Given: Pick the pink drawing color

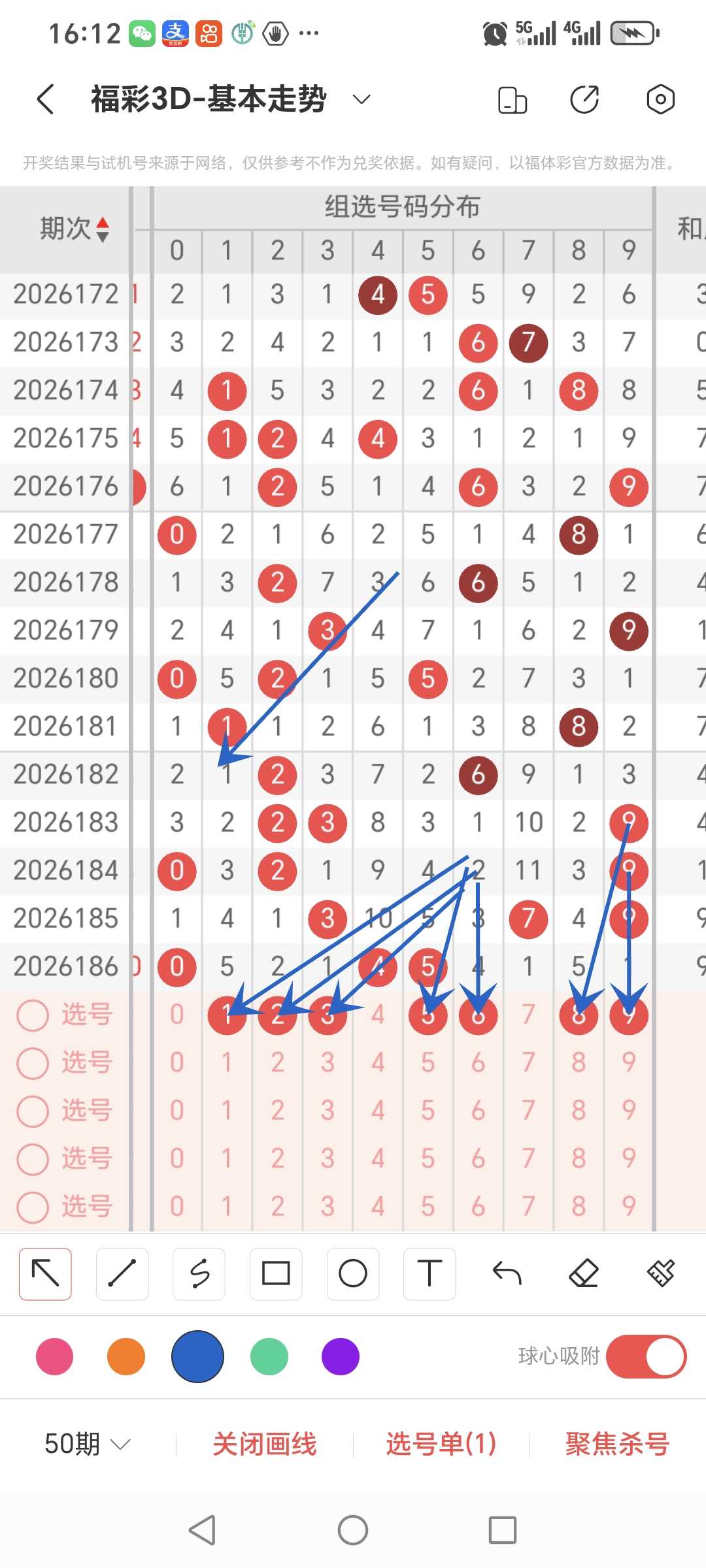Looking at the screenshot, I should pos(55,1357).
